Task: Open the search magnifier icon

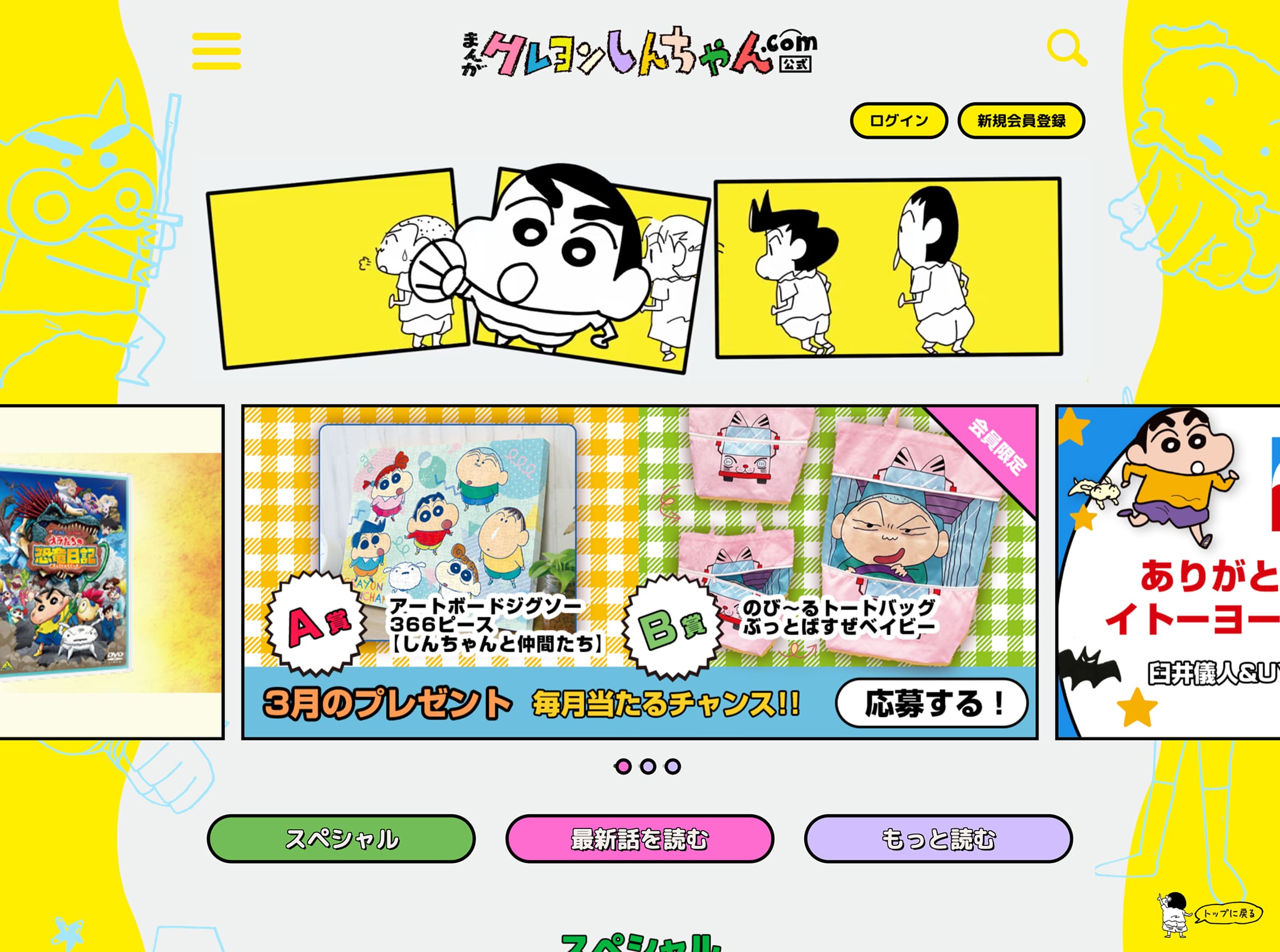Action: click(x=1066, y=48)
